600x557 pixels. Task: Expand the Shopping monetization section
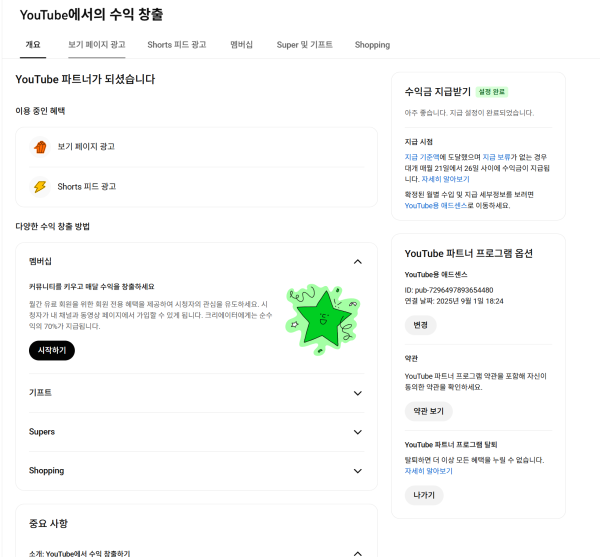click(358, 471)
